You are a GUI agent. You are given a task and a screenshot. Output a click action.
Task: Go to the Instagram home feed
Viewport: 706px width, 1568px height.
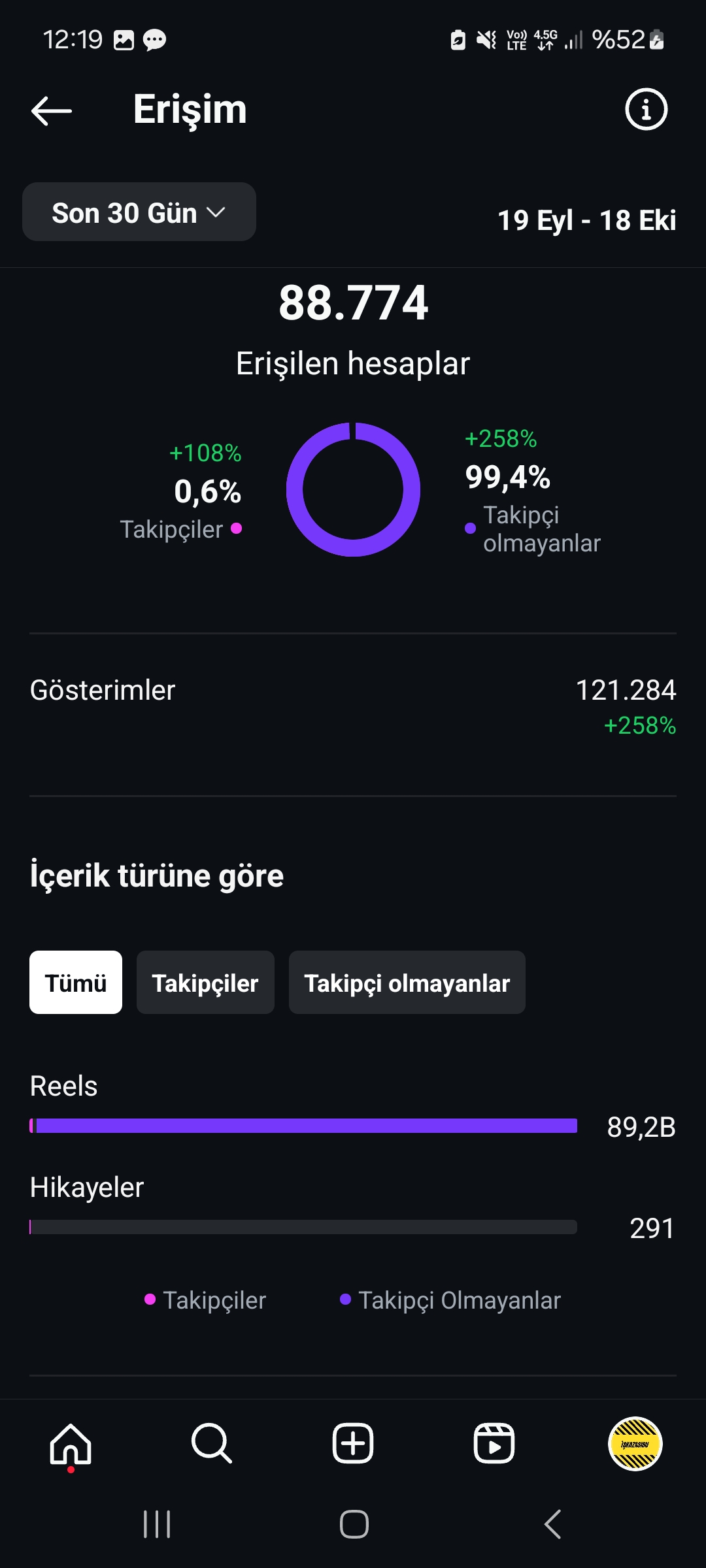click(x=71, y=1445)
